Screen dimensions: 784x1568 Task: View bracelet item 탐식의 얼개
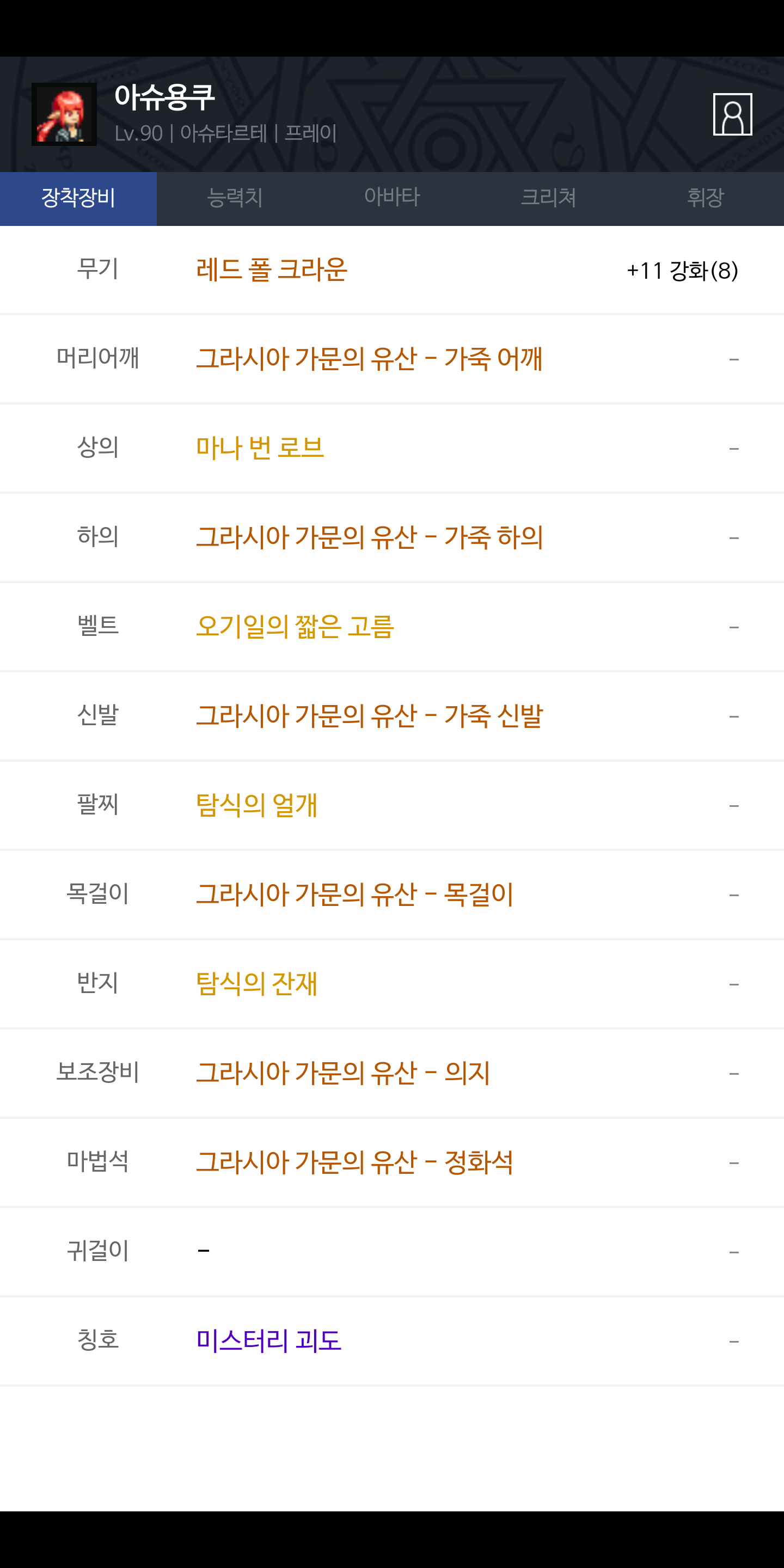pyautogui.click(x=257, y=805)
